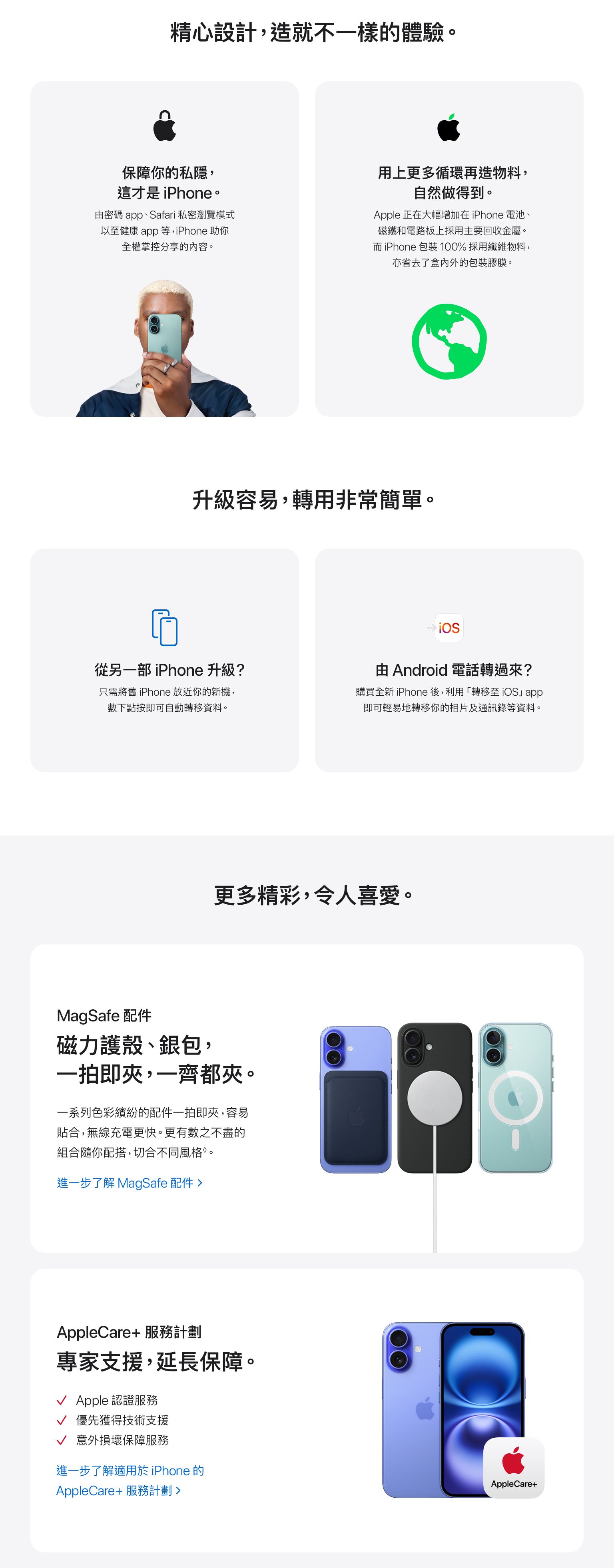The width and height of the screenshot is (614, 1568).
Task: Click the arrow inside the iOS transfer icon
Action: 431,627
